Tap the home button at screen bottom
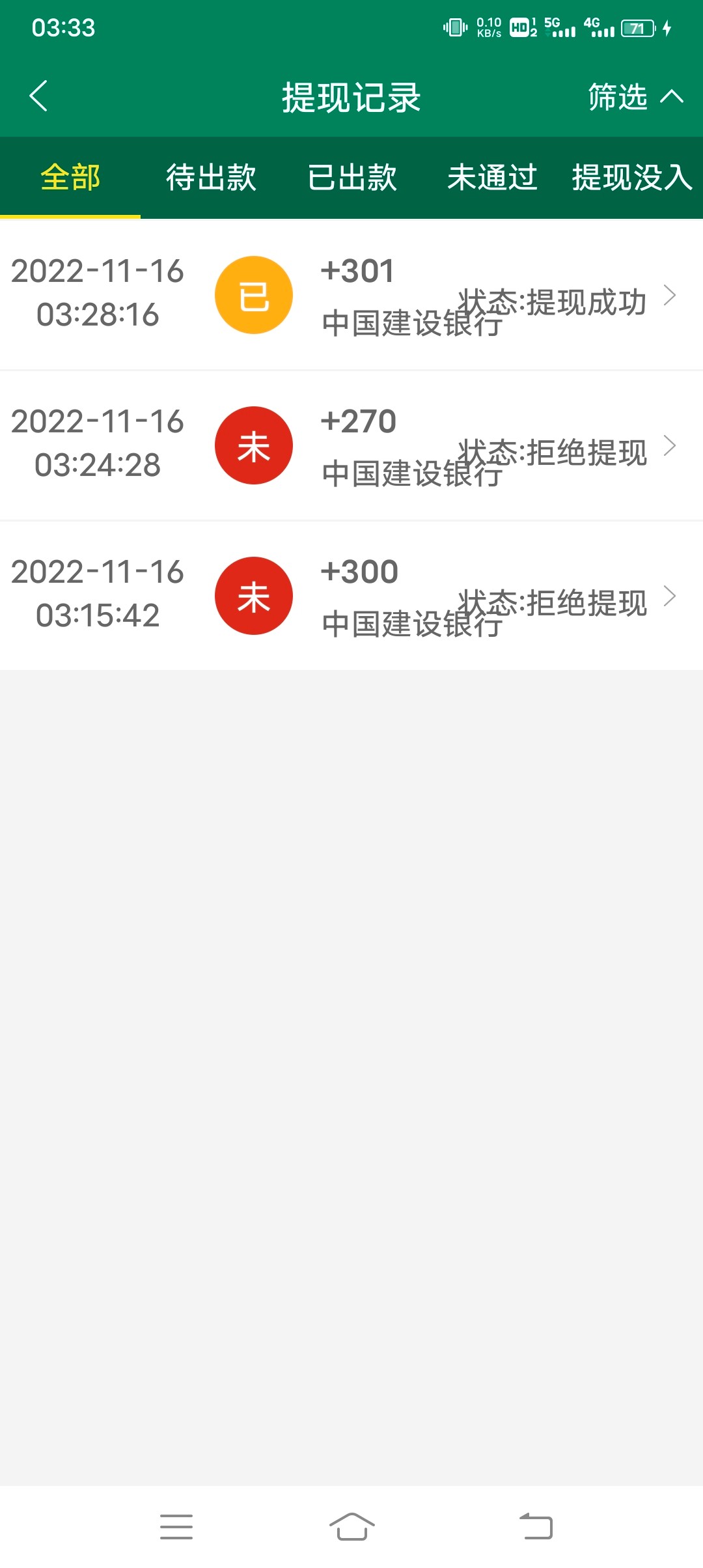The image size is (703, 1568). (x=351, y=1524)
